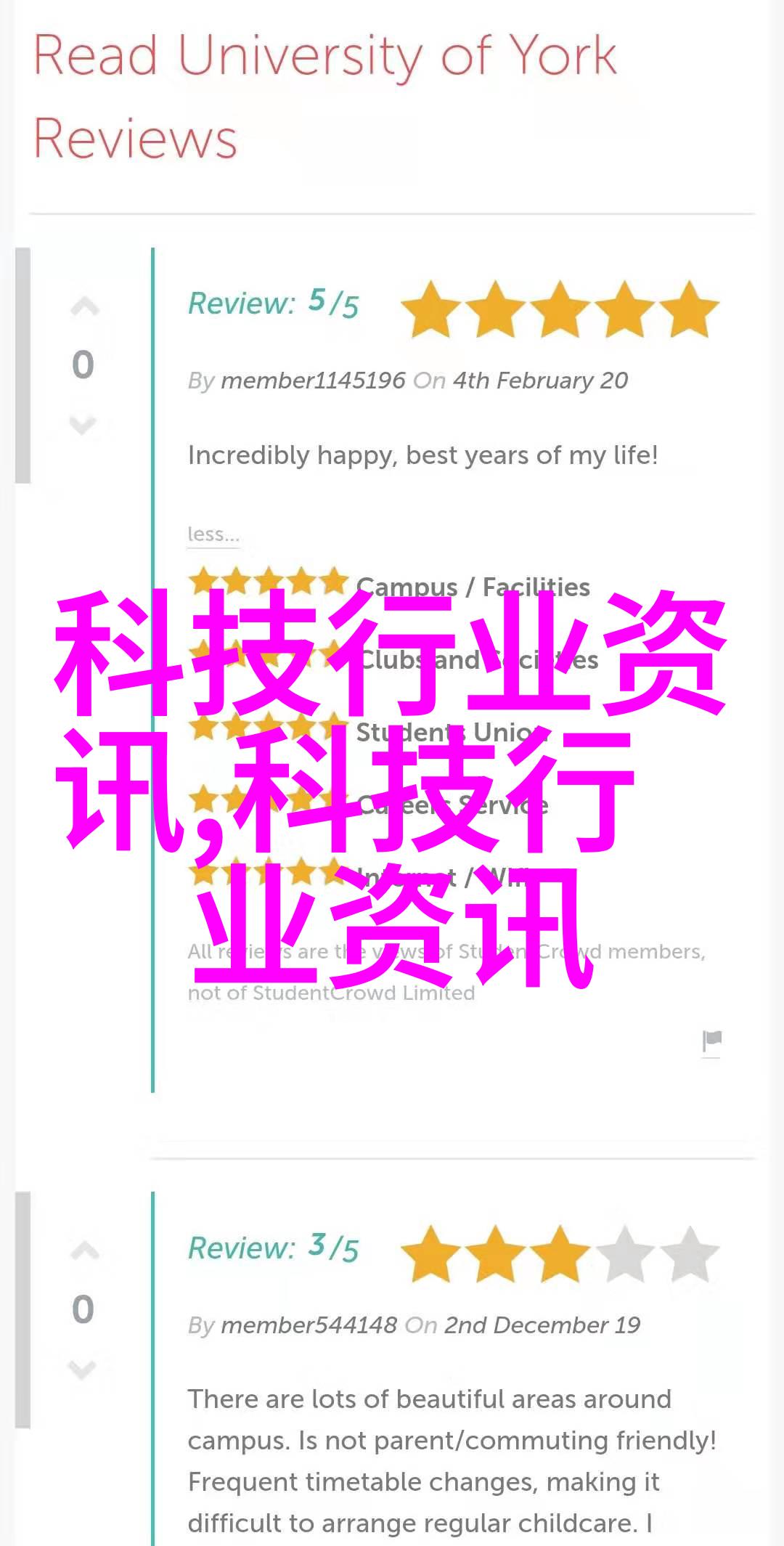This screenshot has width=784, height=1546.
Task: Upvote the review by member1145196
Action: 84,308
